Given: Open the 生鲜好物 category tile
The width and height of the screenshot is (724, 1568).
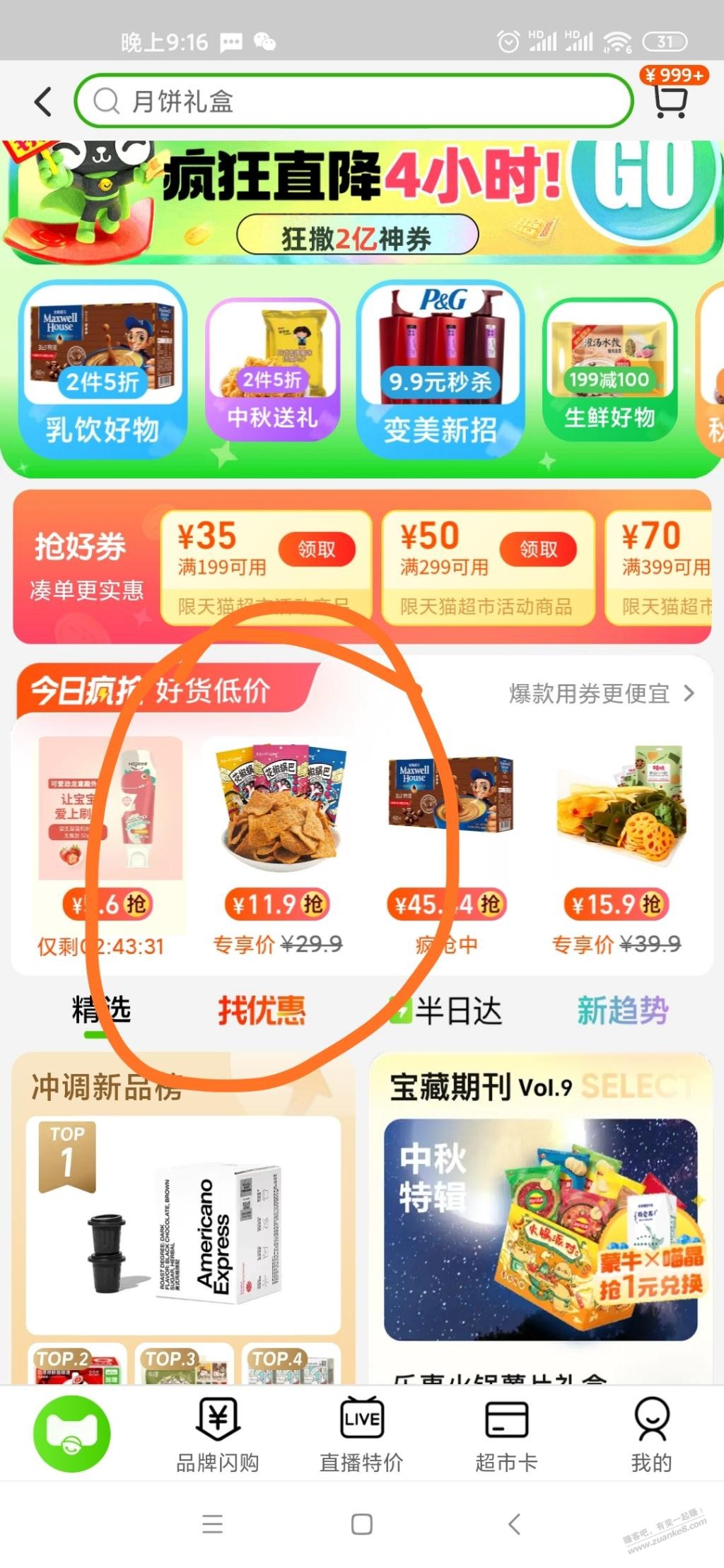Looking at the screenshot, I should pyautogui.click(x=609, y=370).
